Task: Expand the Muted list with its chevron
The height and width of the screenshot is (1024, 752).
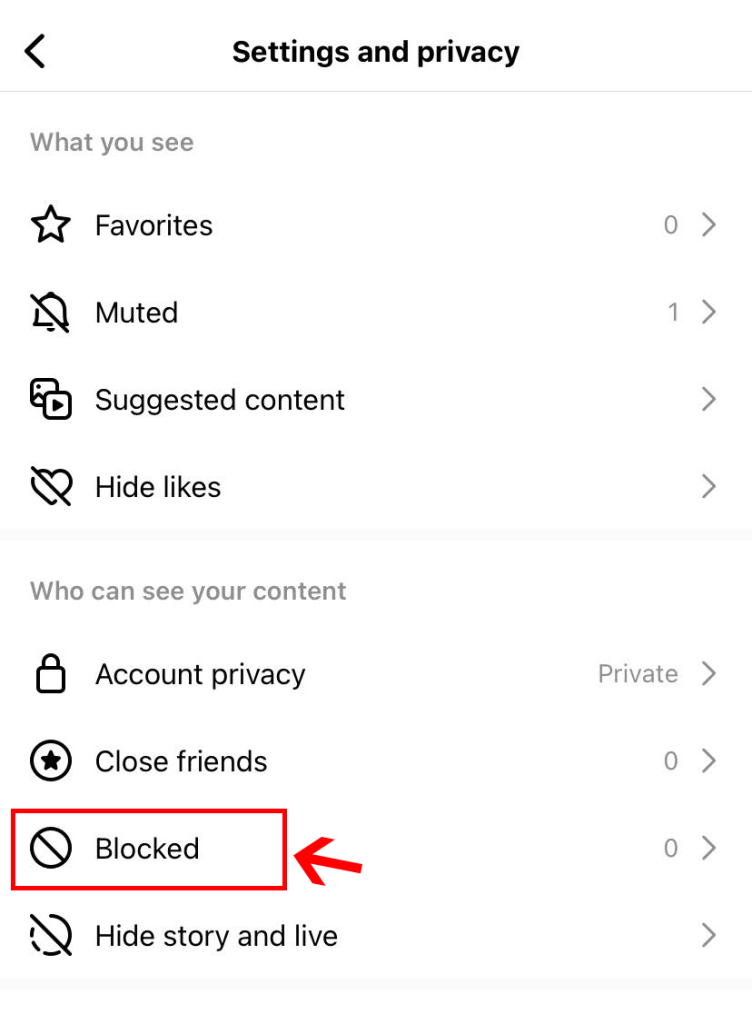Action: tap(709, 312)
